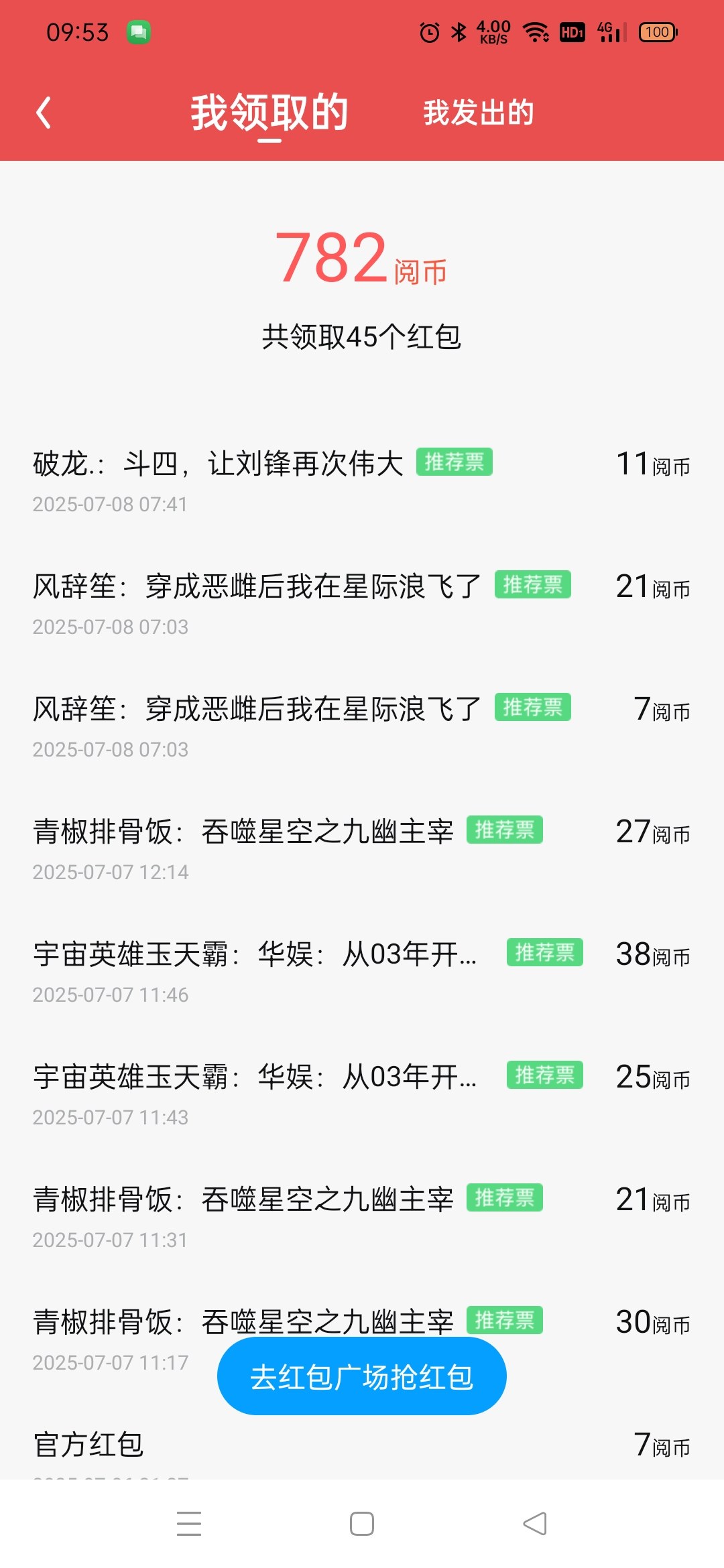This screenshot has width=724, height=1568.
Task: Select the 我领取的 tab
Action: 269,113
